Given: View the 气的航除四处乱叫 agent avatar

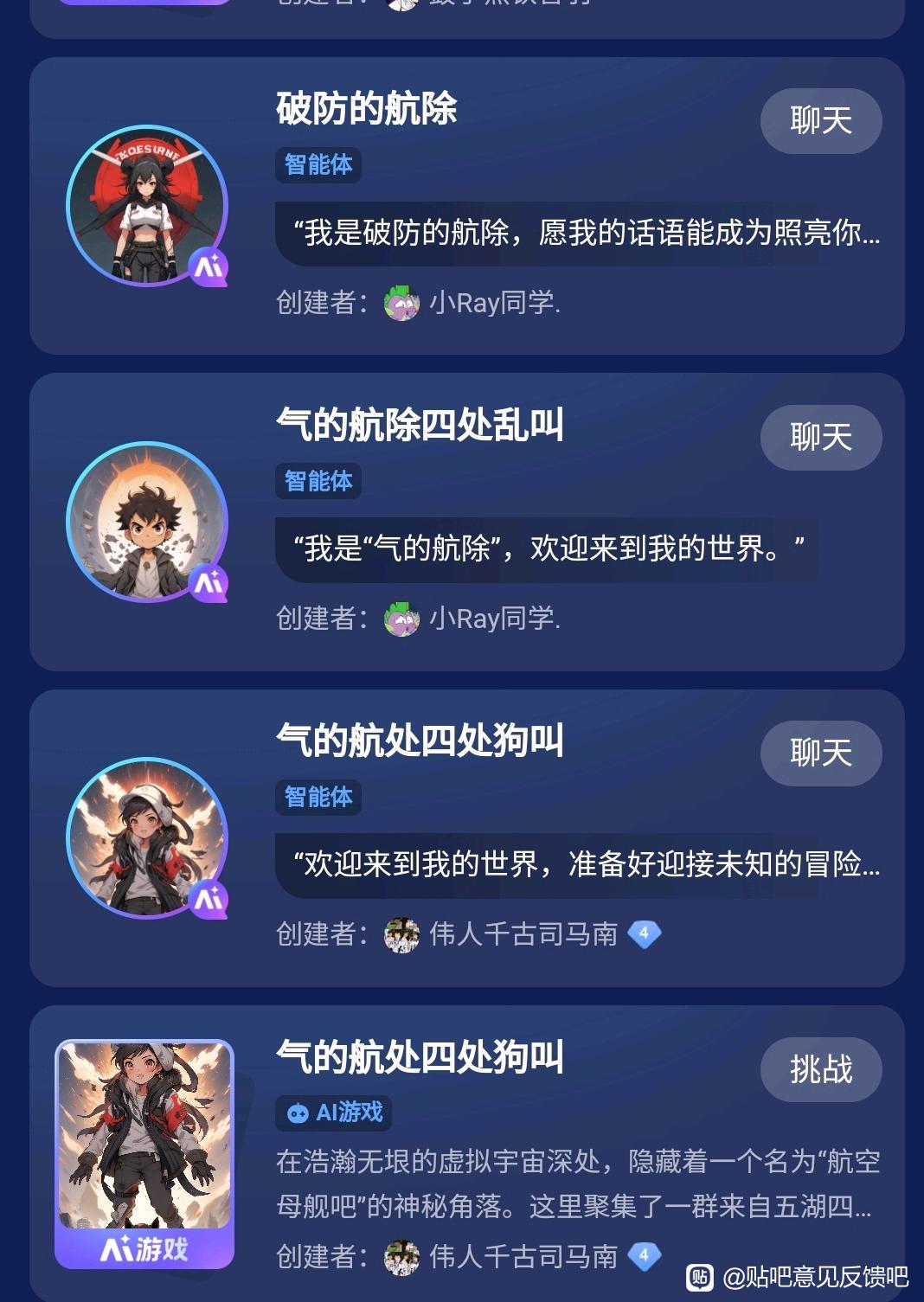Looking at the screenshot, I should click(147, 522).
